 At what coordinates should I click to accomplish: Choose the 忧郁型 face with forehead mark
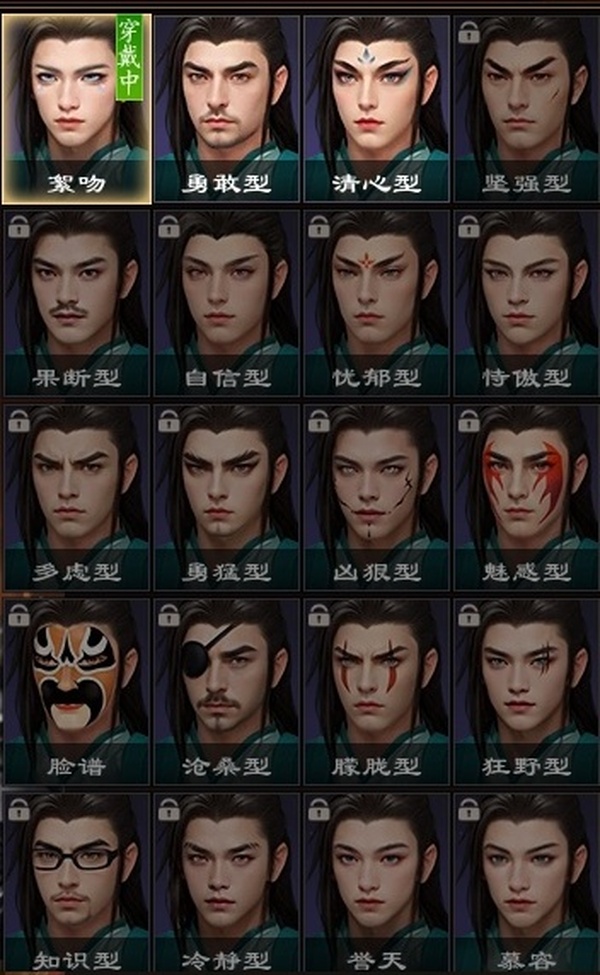point(376,302)
